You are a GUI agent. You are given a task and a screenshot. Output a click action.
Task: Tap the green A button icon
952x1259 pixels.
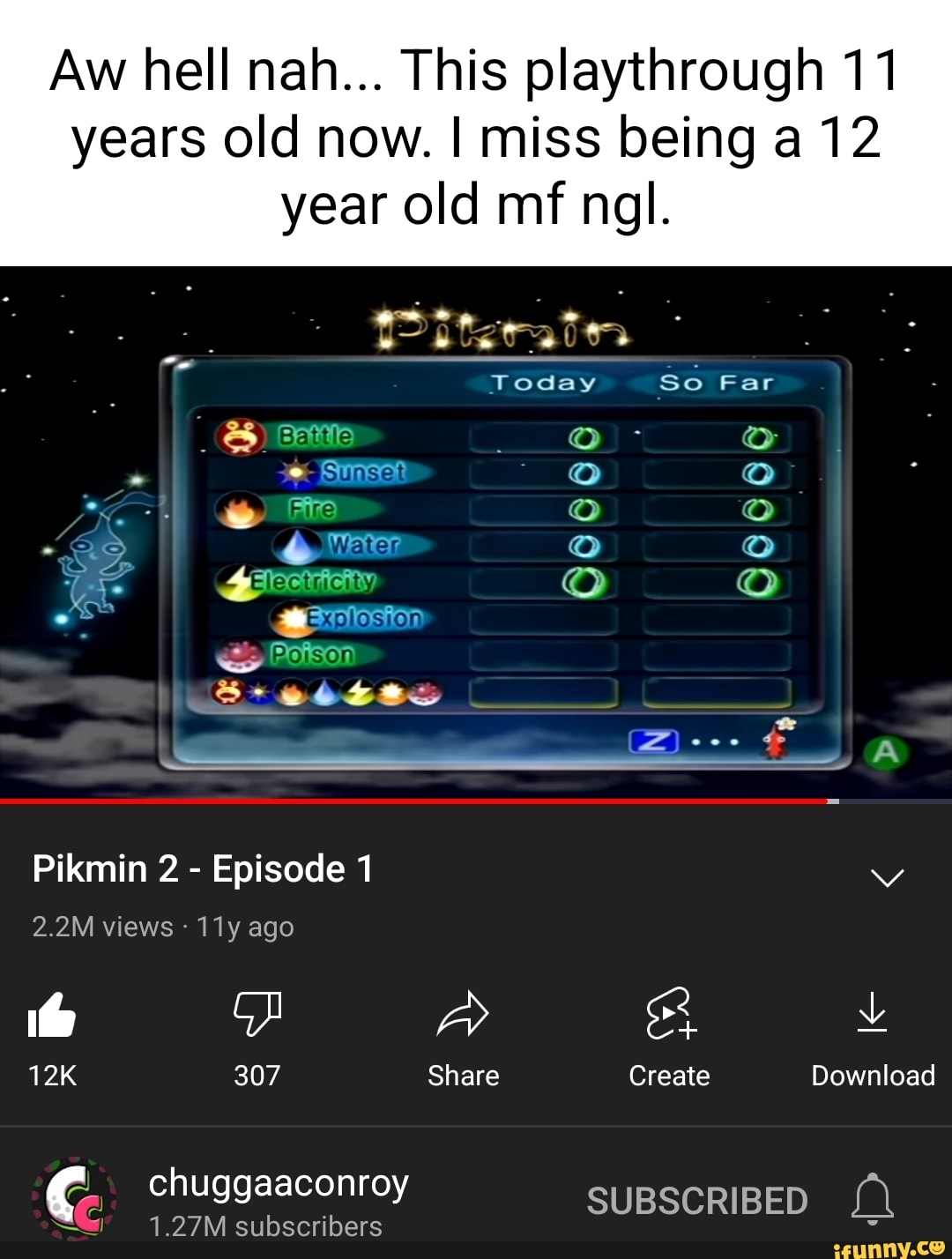click(x=886, y=751)
